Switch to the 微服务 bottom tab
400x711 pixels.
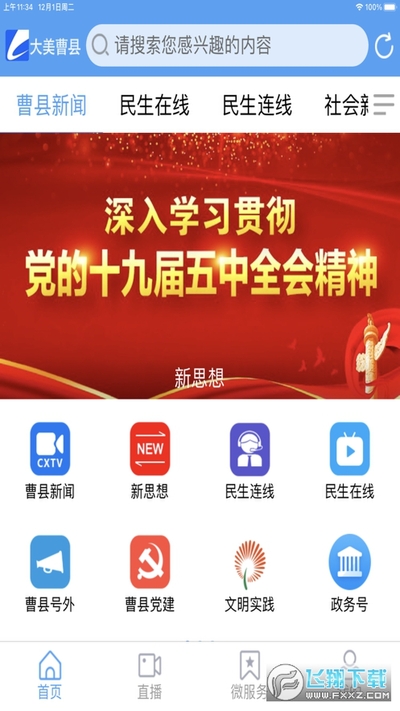pyautogui.click(x=250, y=675)
